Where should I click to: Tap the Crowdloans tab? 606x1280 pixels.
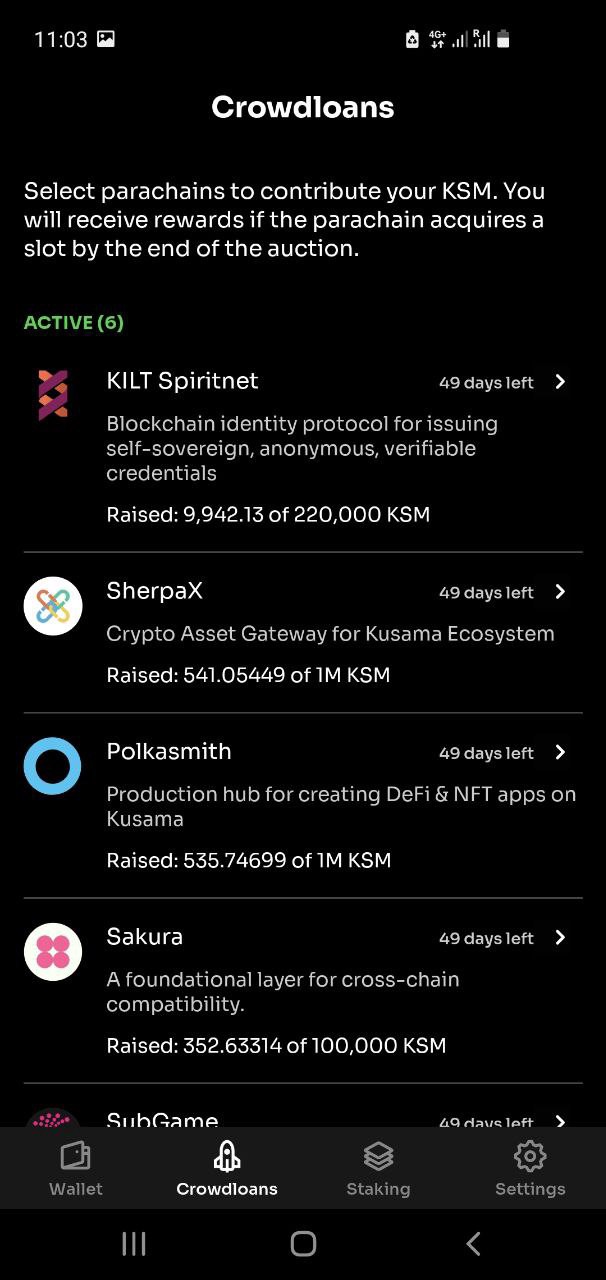coord(227,1169)
